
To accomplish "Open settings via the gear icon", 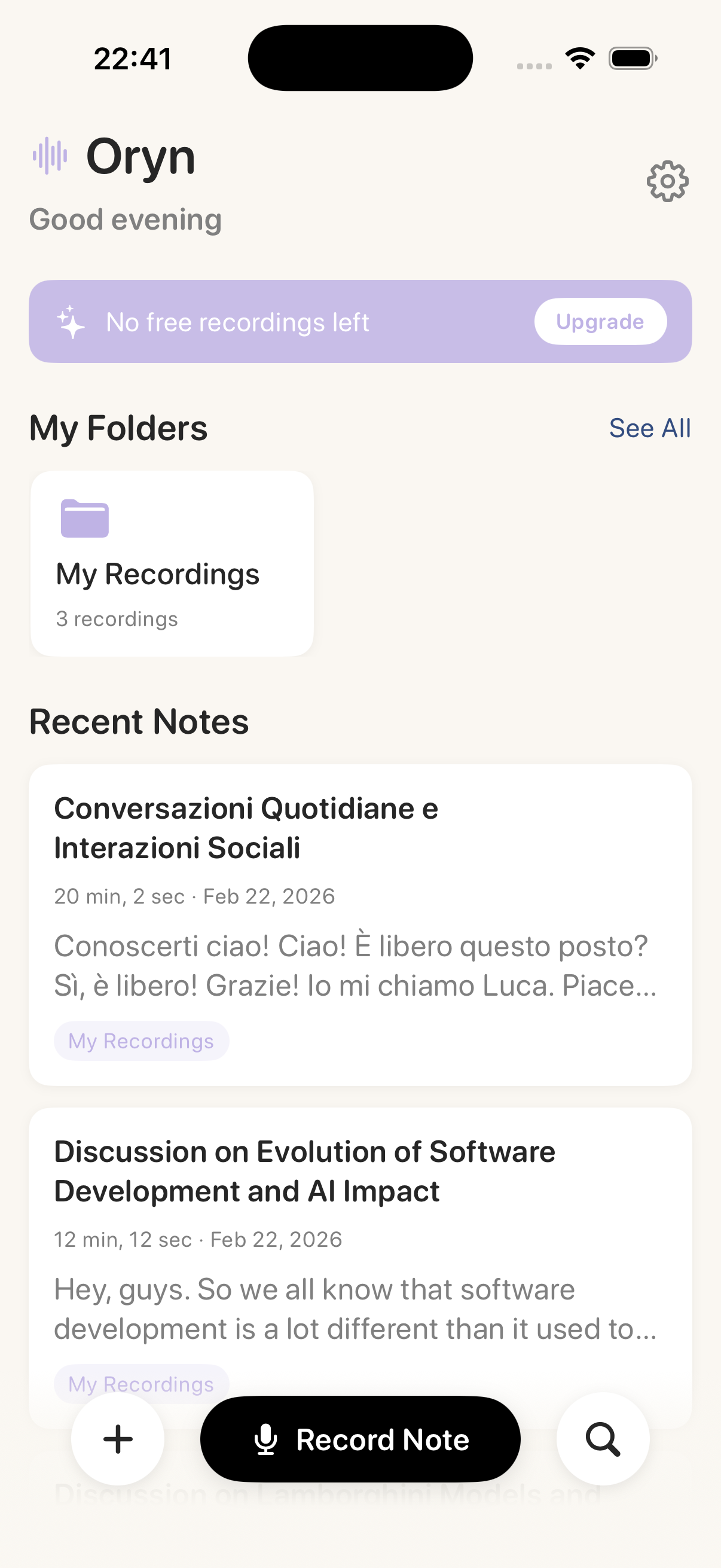I will click(667, 180).
